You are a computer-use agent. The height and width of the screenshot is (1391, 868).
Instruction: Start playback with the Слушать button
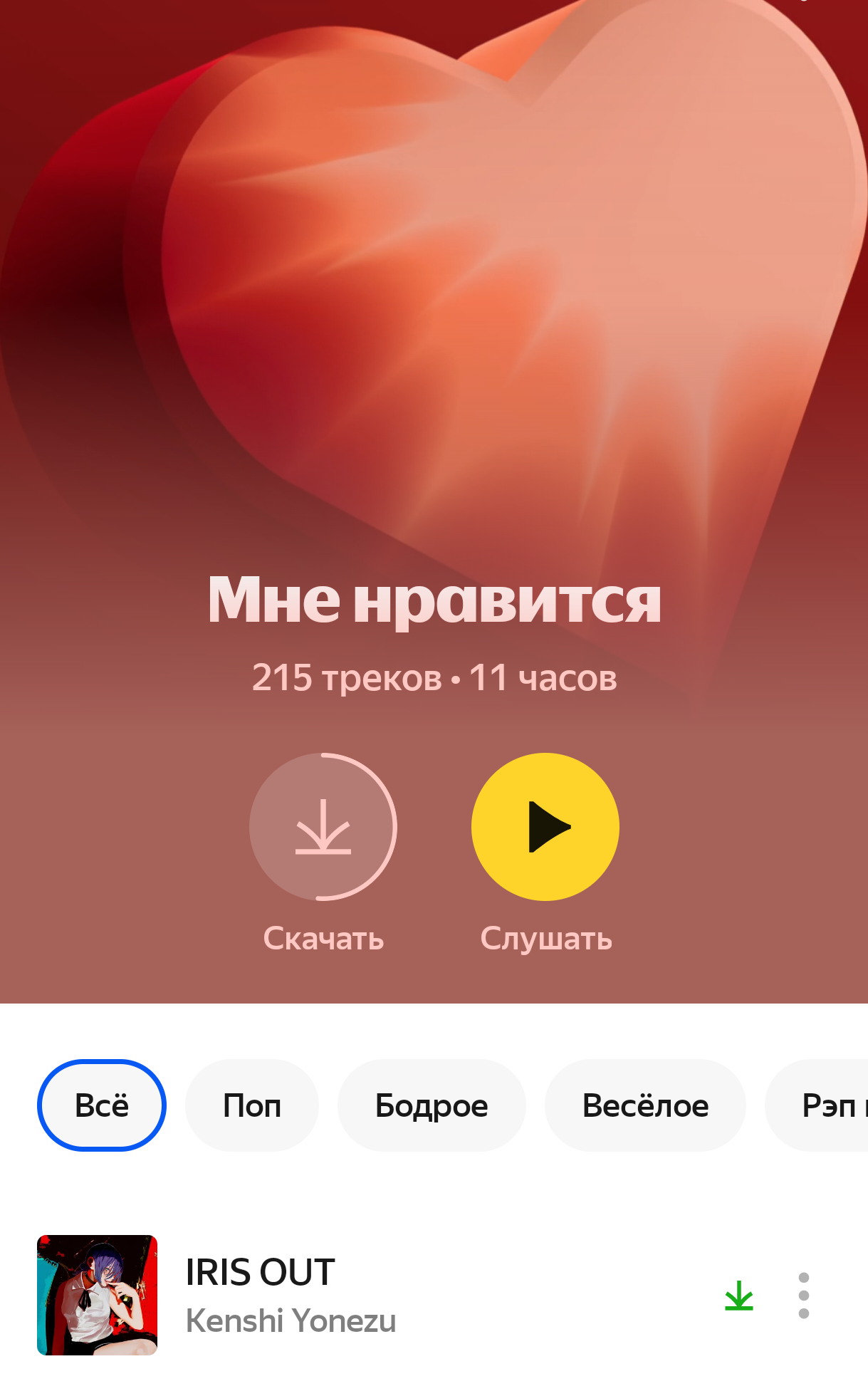tap(545, 827)
